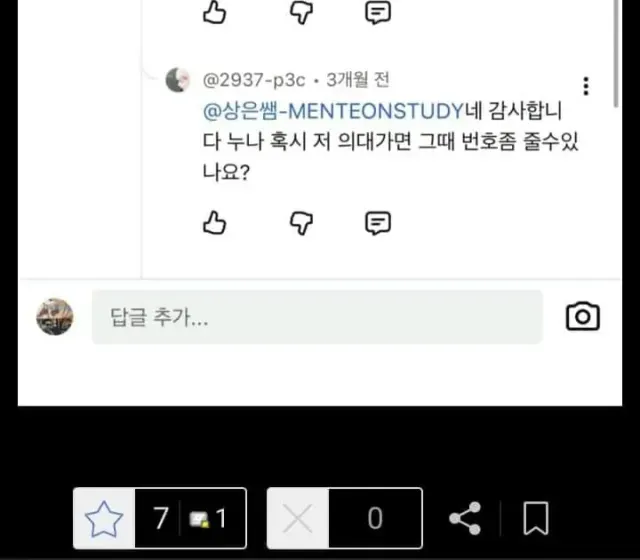This screenshot has width=640, height=560.
Task: Bookmark this post
Action: 536,518
